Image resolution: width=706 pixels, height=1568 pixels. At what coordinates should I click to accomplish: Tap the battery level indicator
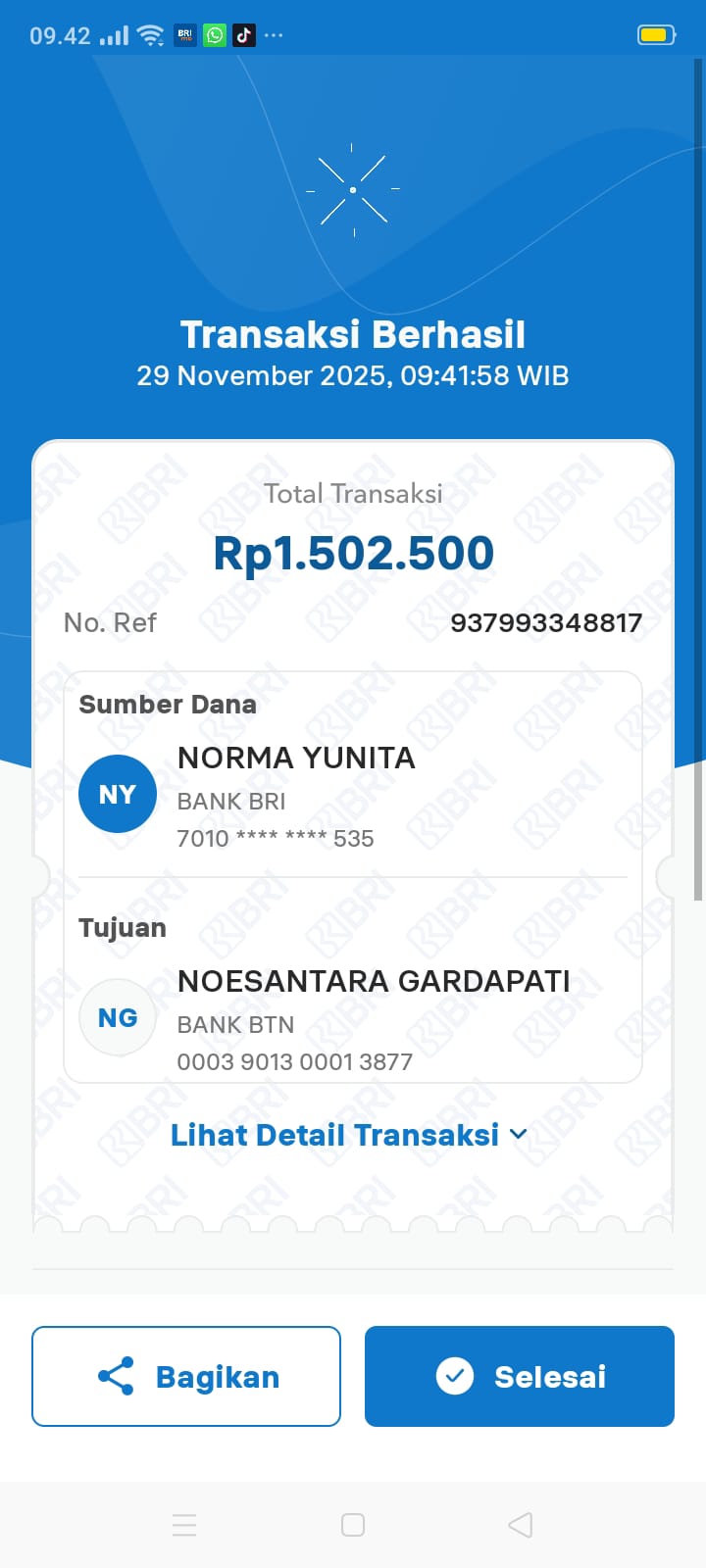656,33
